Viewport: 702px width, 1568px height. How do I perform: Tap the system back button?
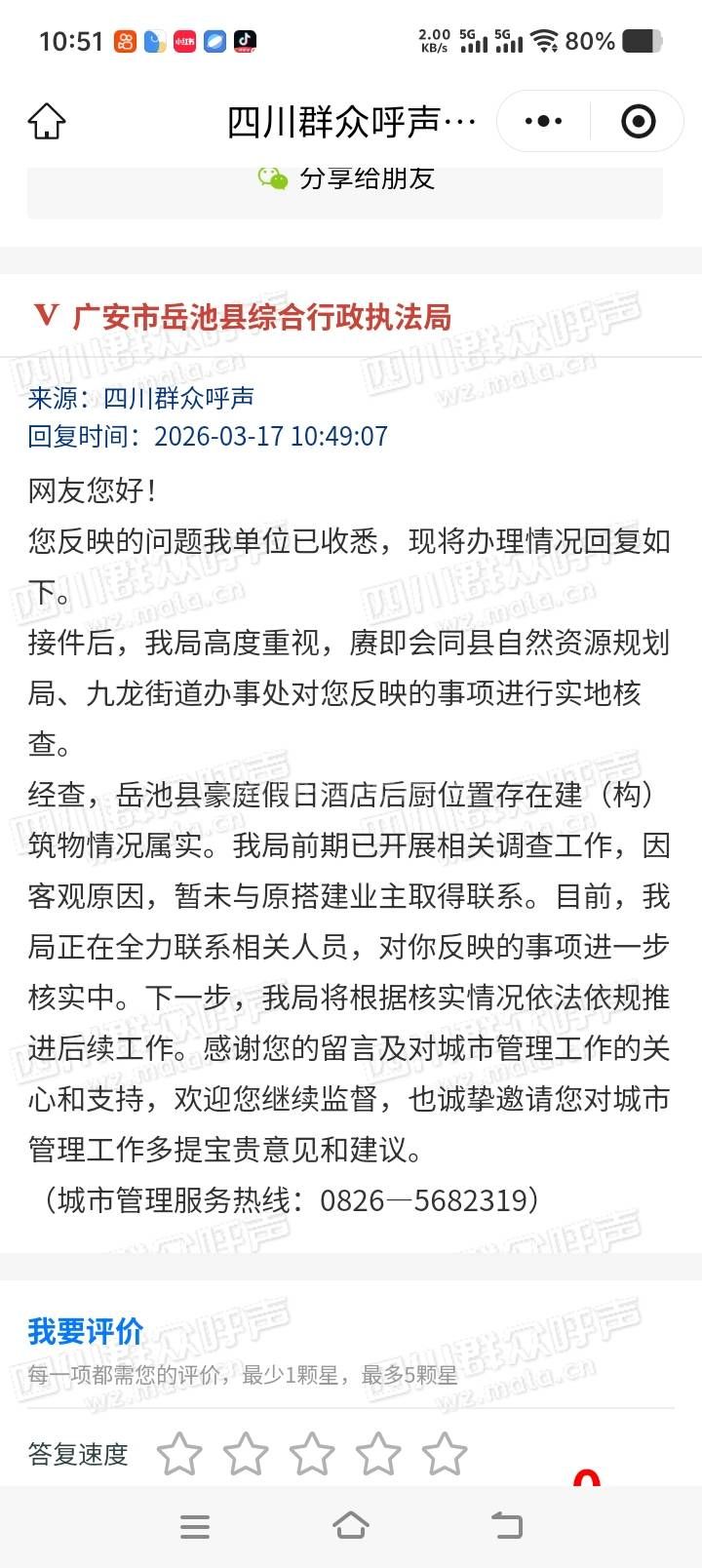506,1526
